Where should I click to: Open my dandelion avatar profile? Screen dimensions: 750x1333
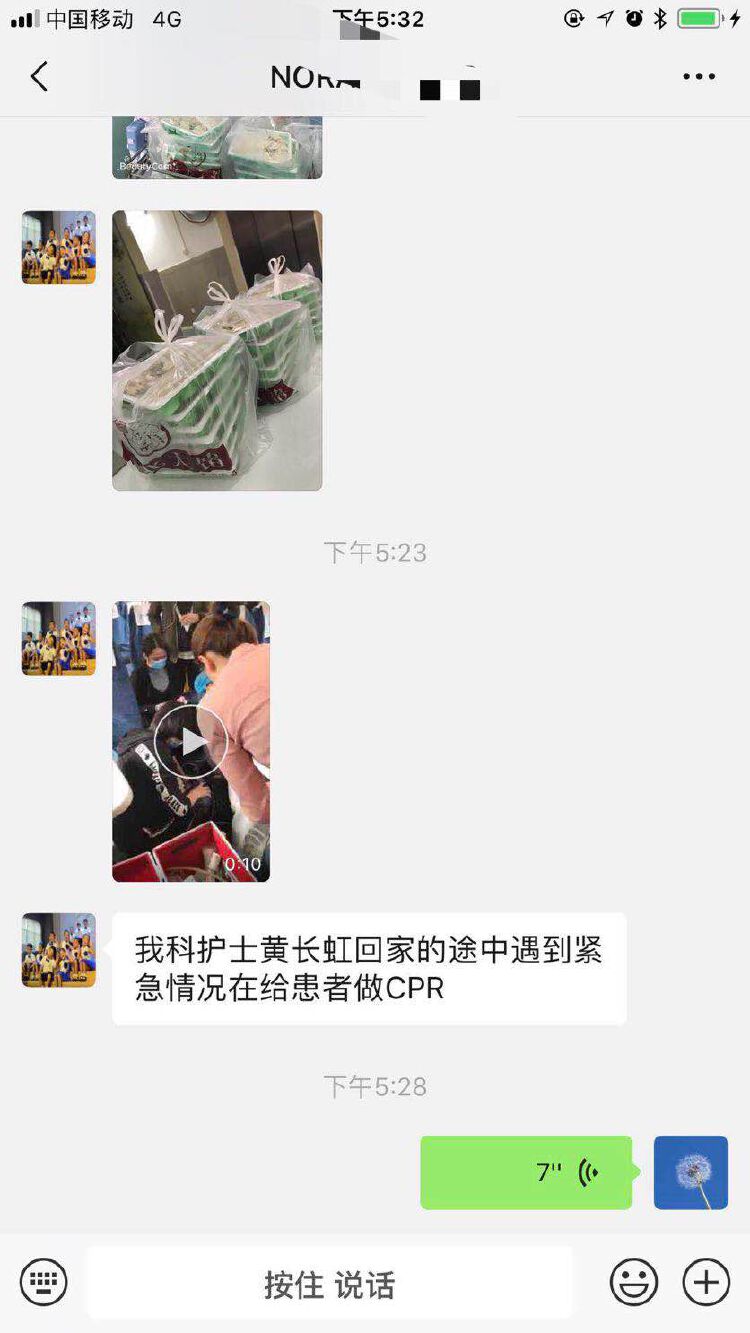click(x=691, y=1172)
